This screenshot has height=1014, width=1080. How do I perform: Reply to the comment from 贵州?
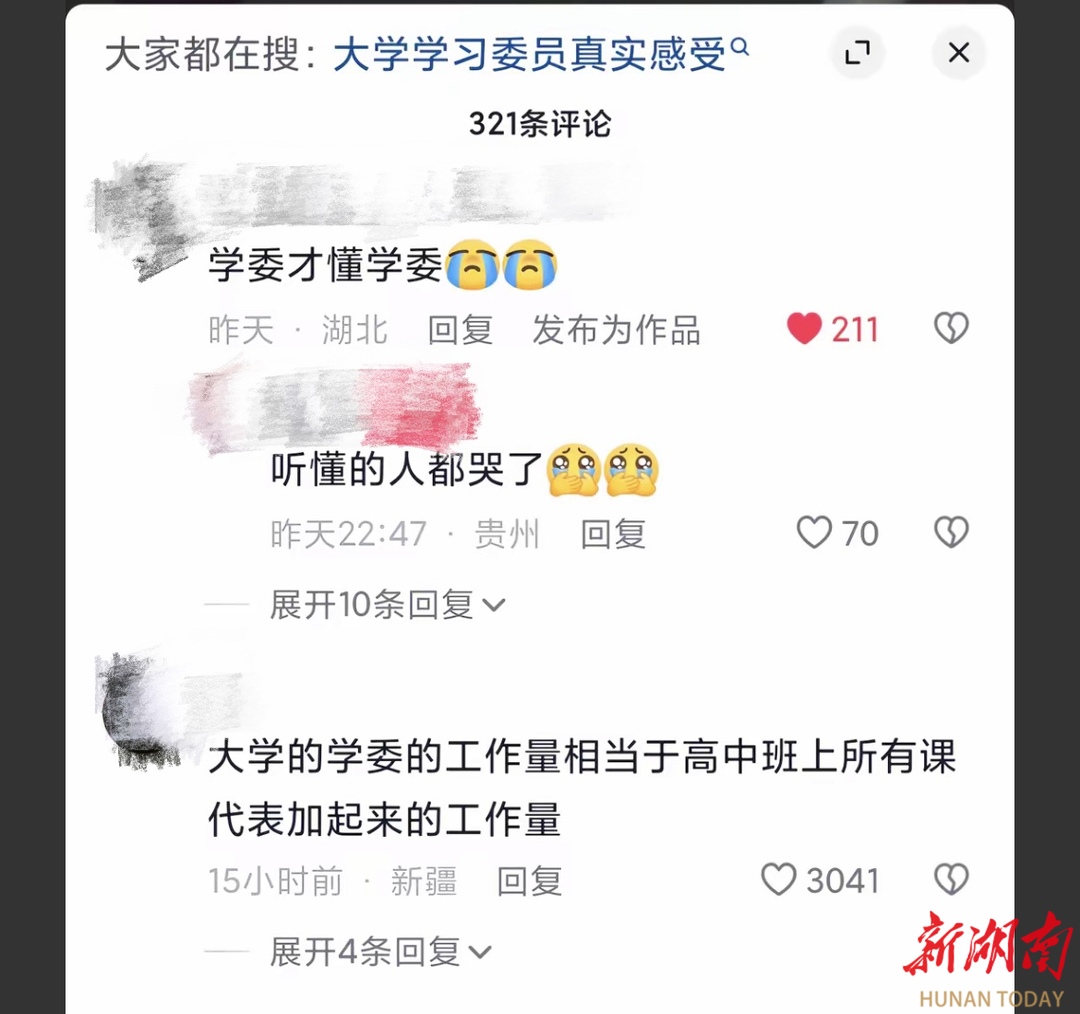[613, 534]
